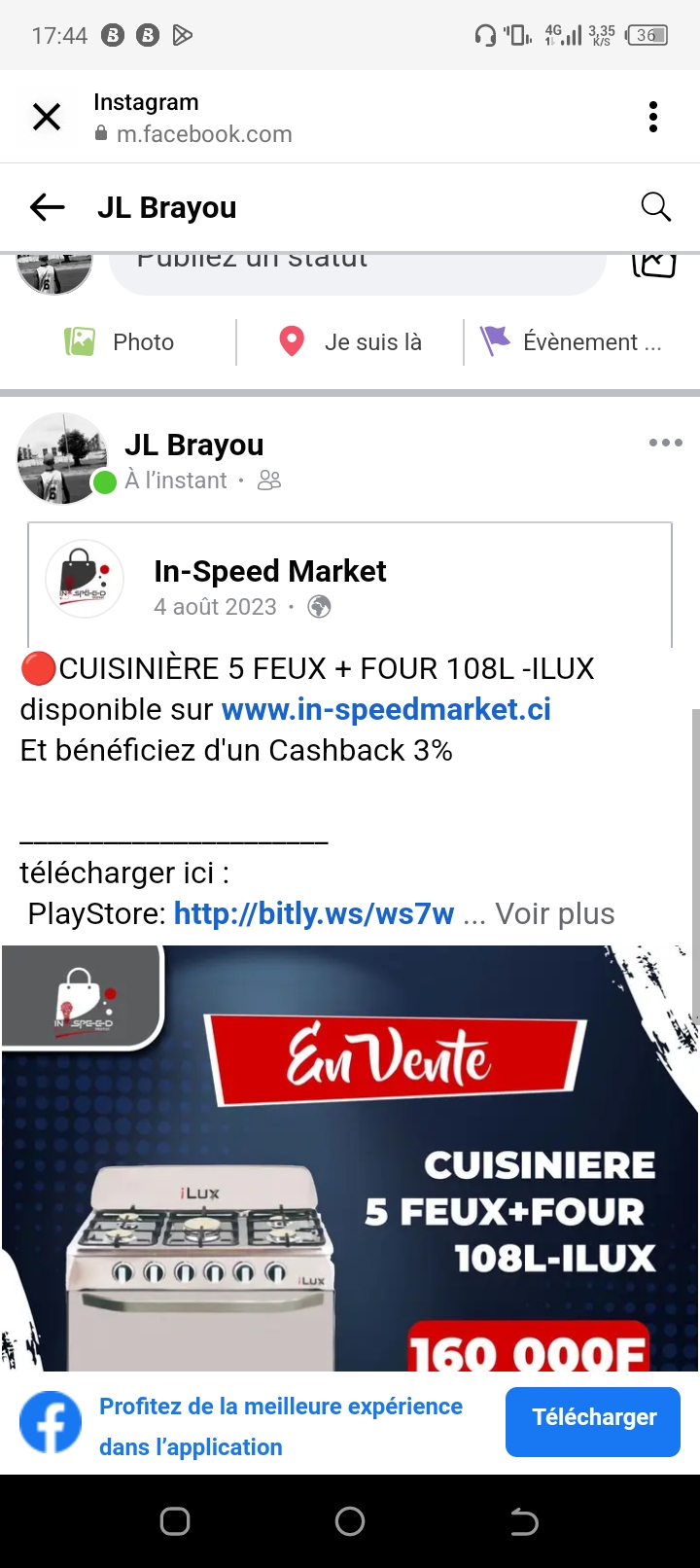This screenshot has width=700, height=1568.
Task: Open recent apps from the navigation bar
Action: point(175,1521)
